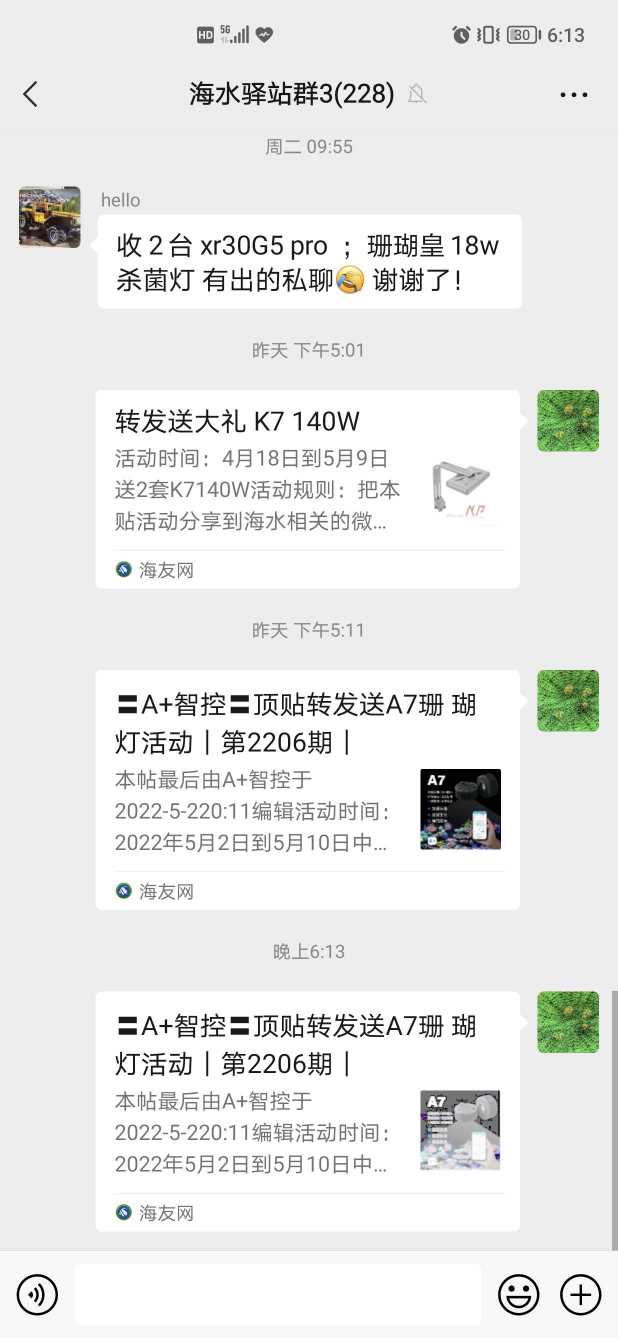View hello's profile via the jeep avatar

[49, 217]
